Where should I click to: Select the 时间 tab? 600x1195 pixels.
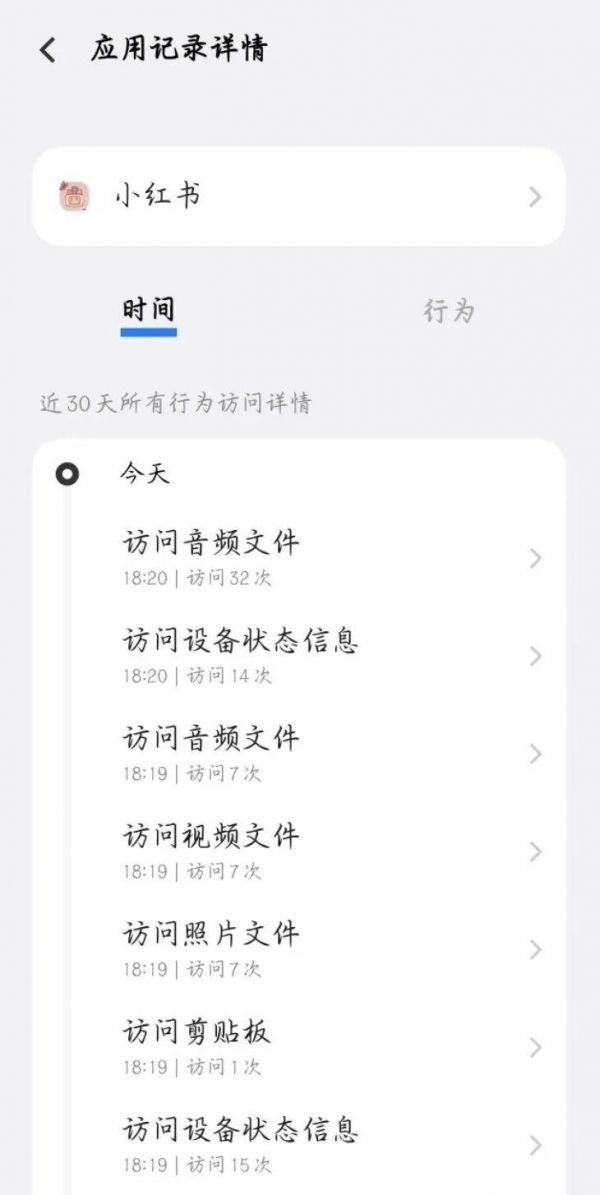[149, 311]
